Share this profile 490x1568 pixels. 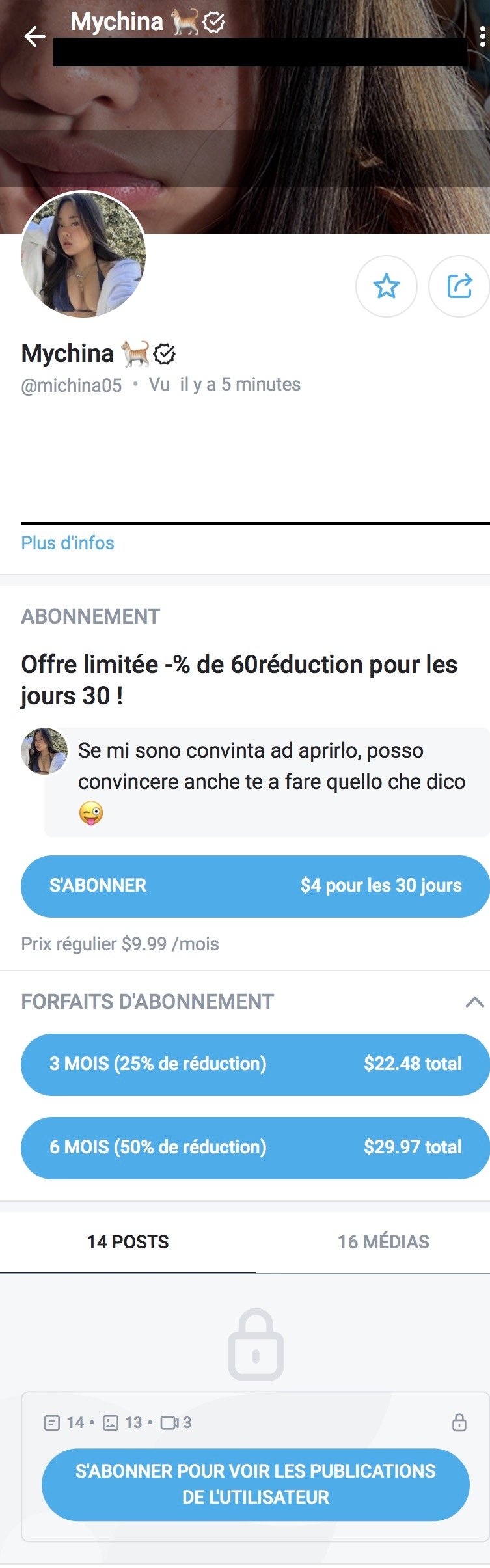click(x=459, y=286)
